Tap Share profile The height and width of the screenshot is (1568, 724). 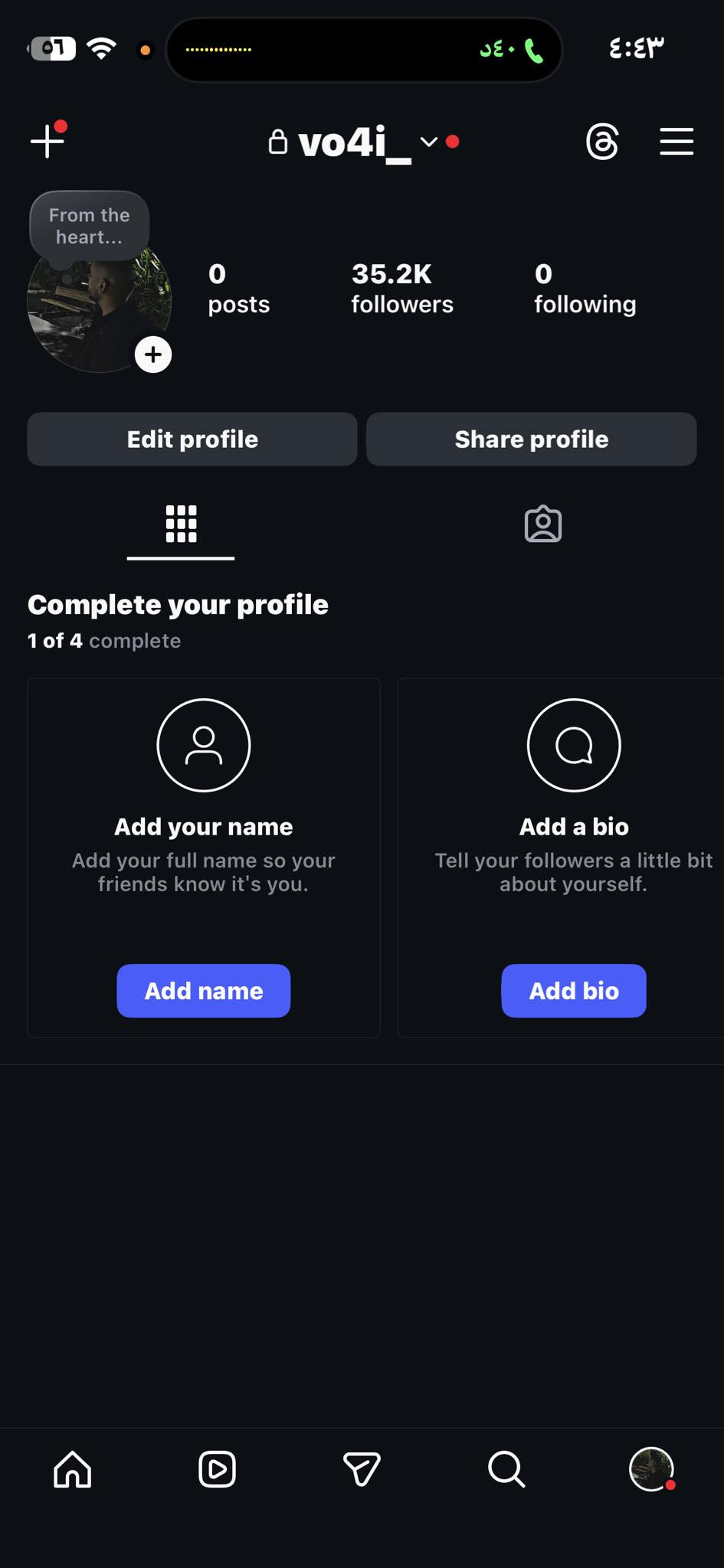click(531, 439)
